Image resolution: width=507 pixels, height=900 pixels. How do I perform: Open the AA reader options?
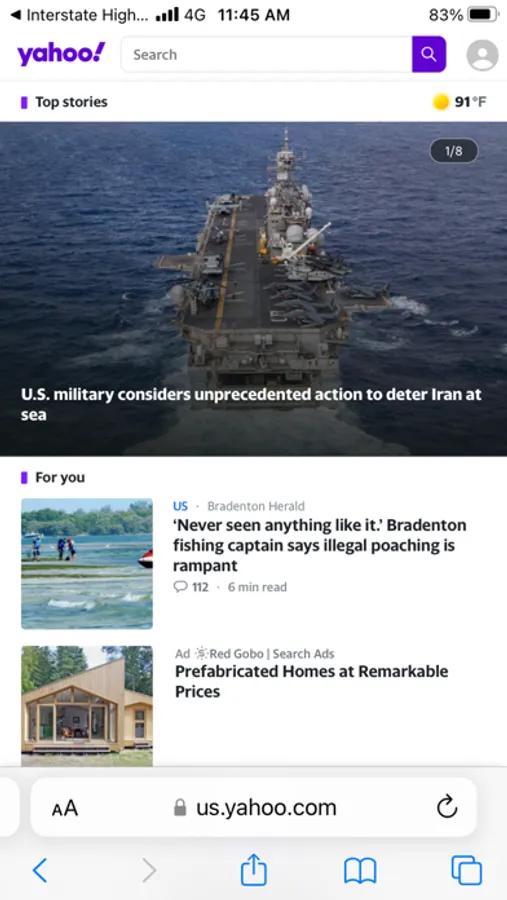point(64,808)
